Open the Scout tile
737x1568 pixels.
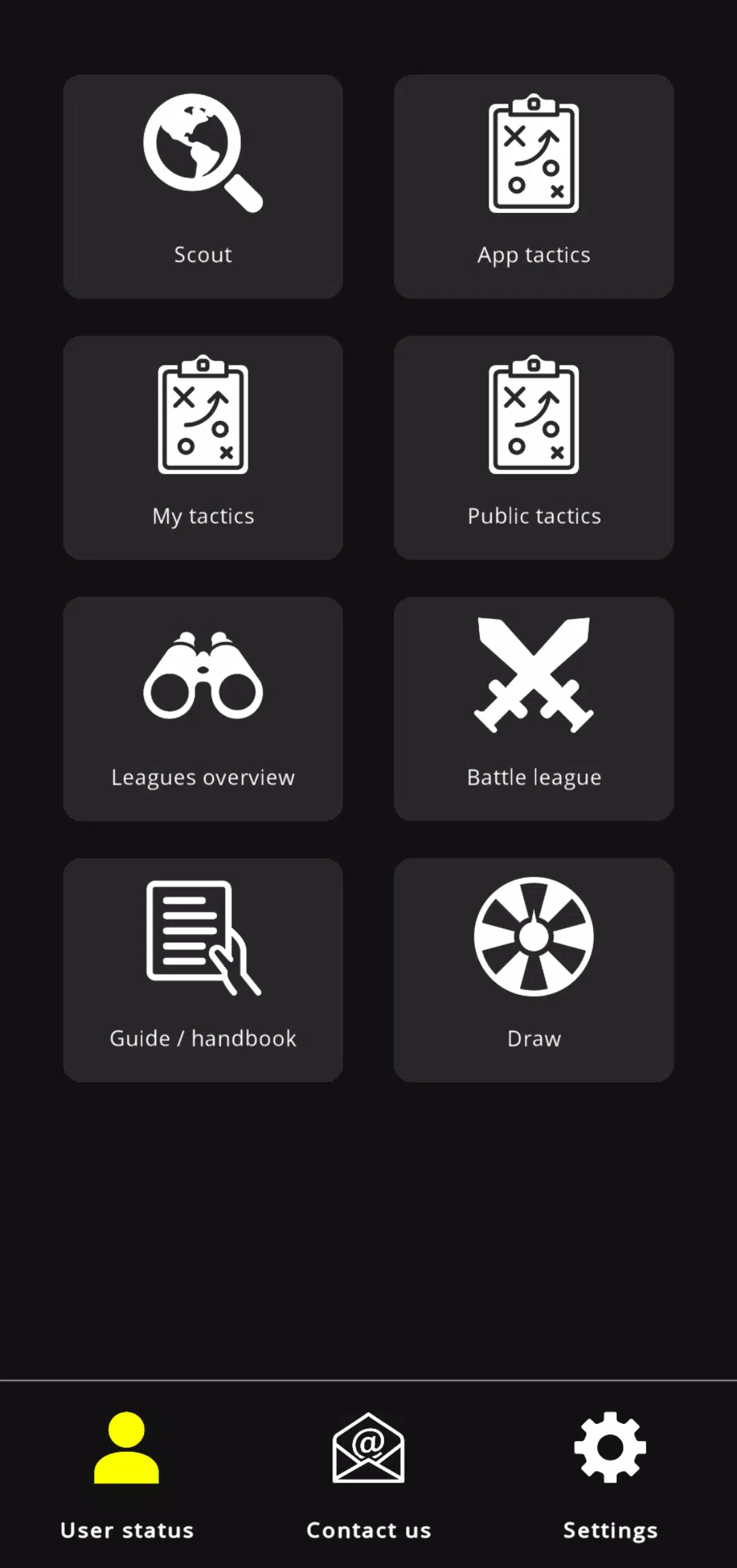coord(203,186)
